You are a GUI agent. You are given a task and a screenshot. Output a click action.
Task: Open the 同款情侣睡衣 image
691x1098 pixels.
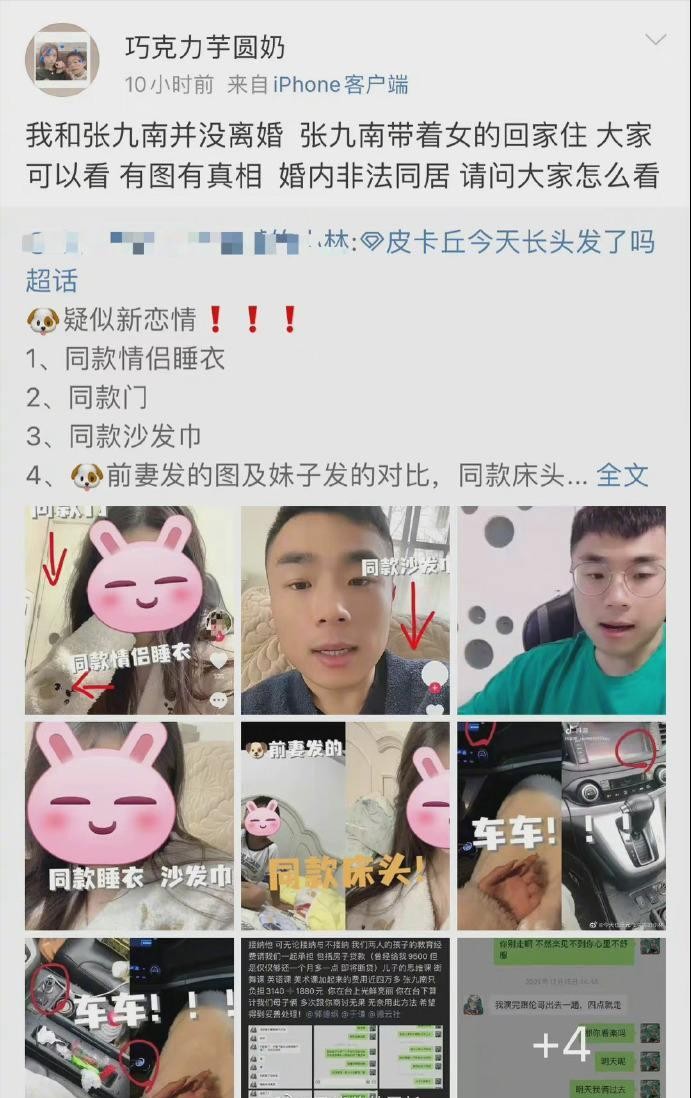(x=129, y=610)
